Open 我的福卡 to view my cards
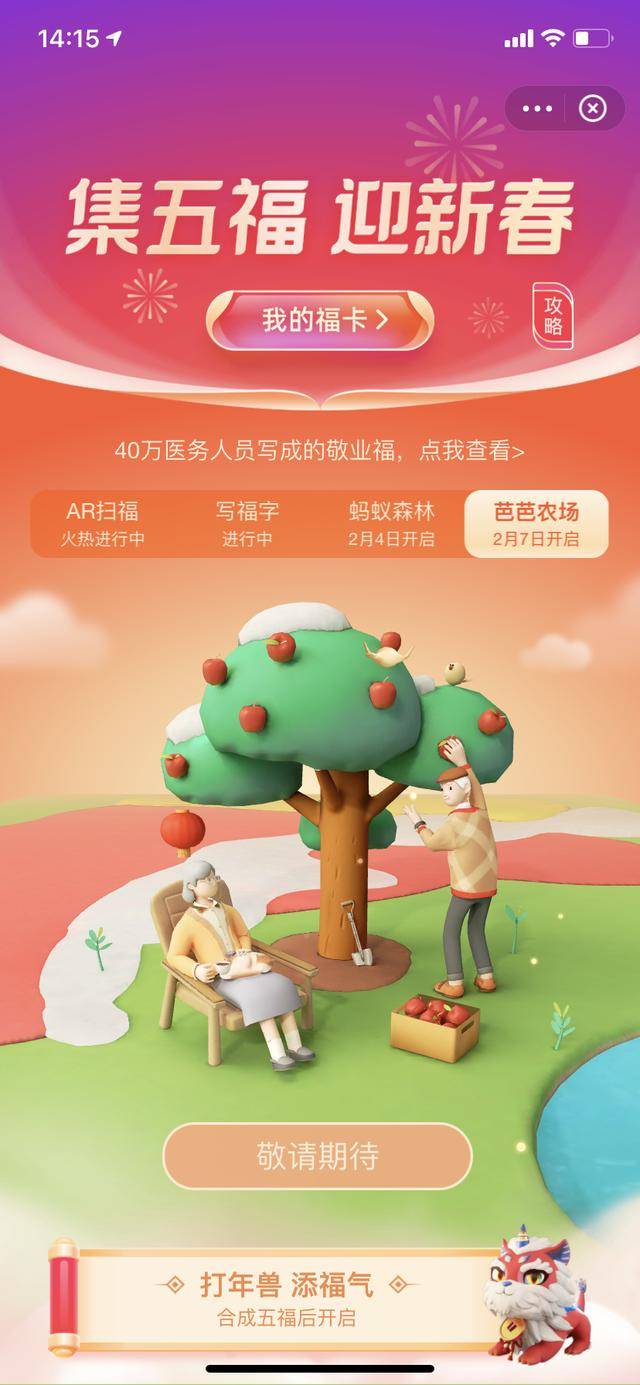The height and width of the screenshot is (1385, 640). pyautogui.click(x=320, y=320)
